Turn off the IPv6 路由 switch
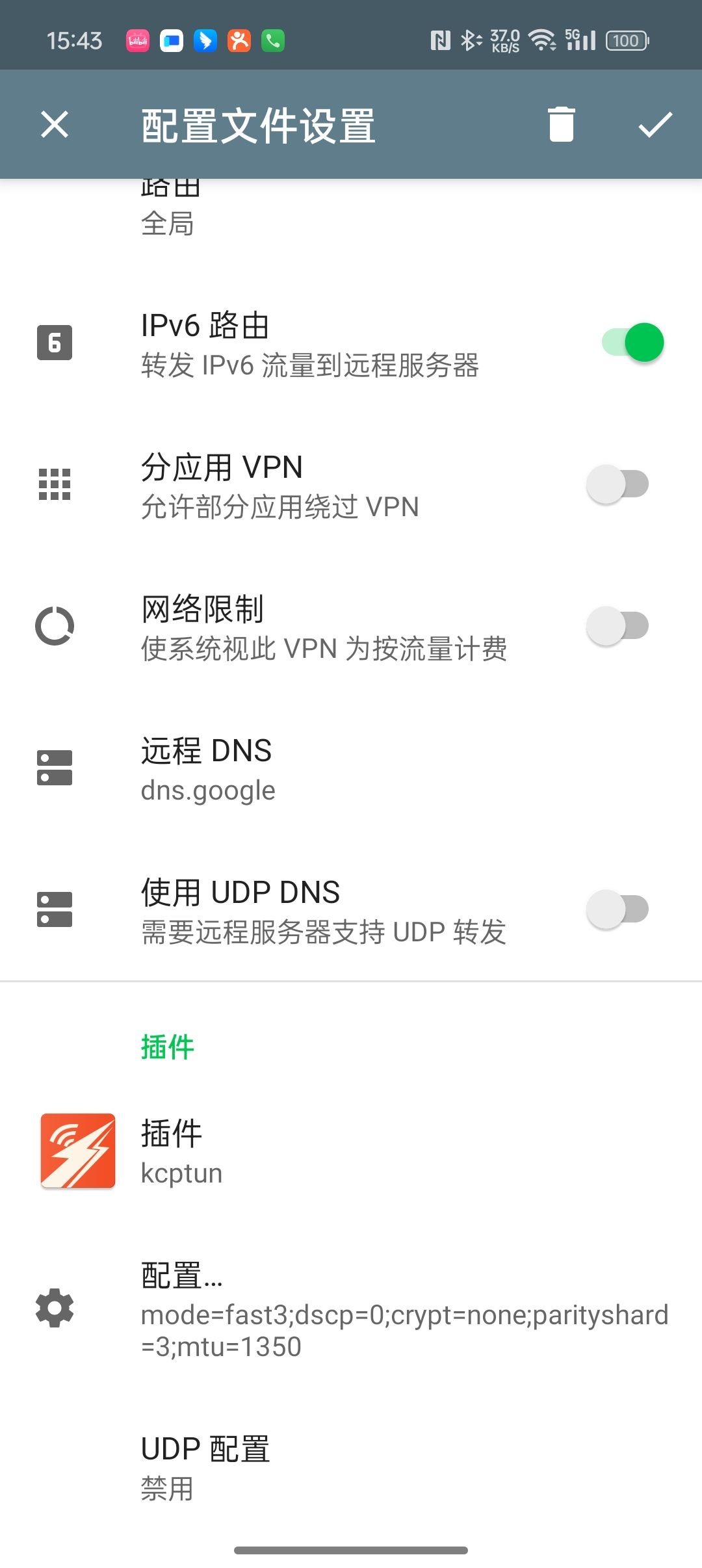 (632, 343)
